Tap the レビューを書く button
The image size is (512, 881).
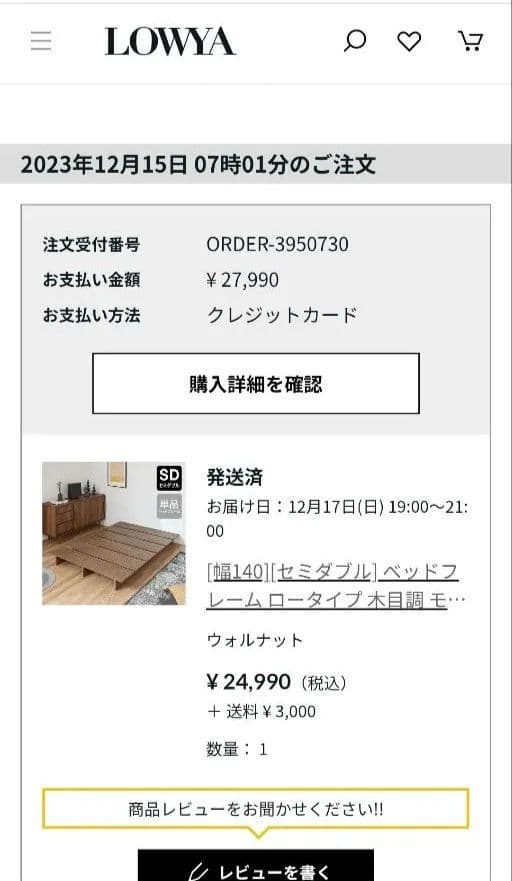click(256, 866)
